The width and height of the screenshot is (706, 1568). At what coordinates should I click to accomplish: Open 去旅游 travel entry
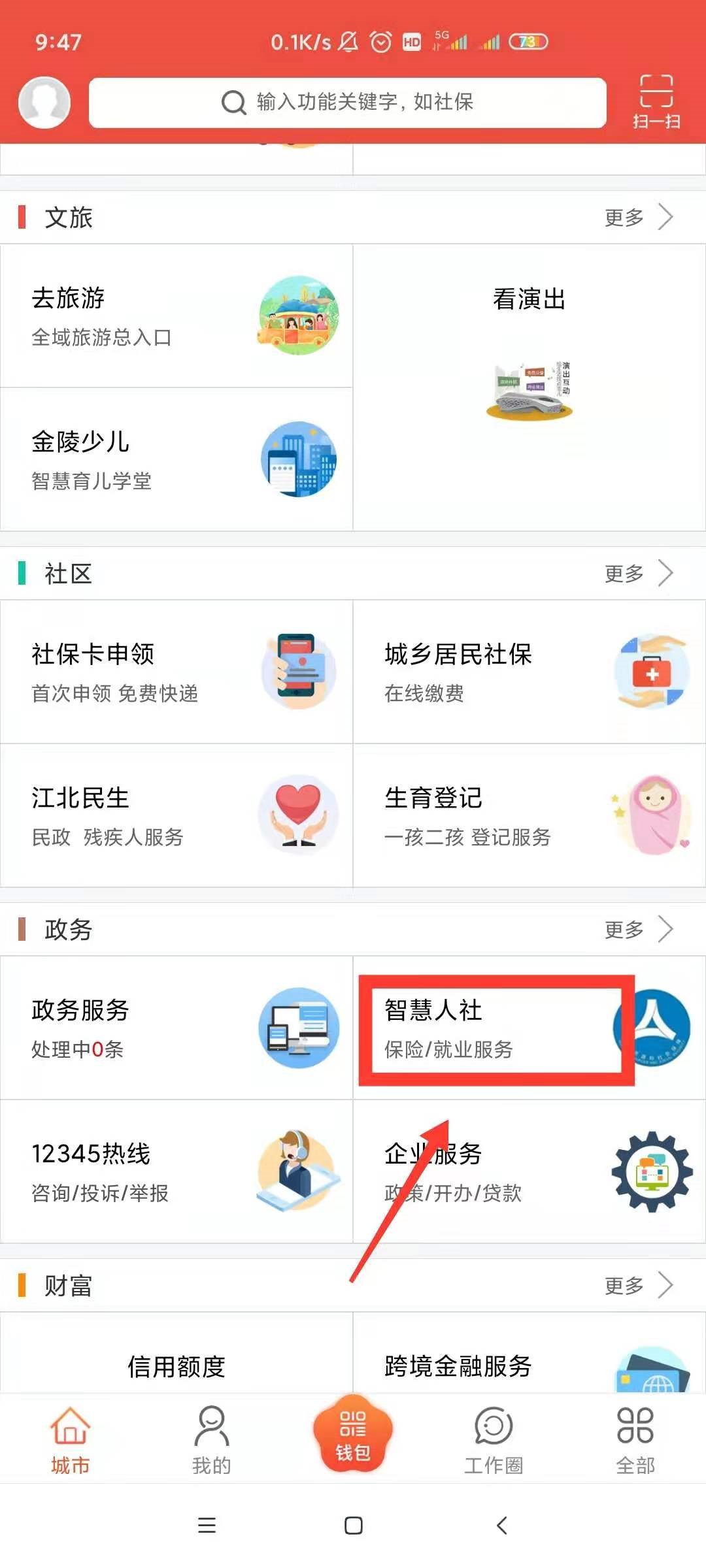point(176,316)
